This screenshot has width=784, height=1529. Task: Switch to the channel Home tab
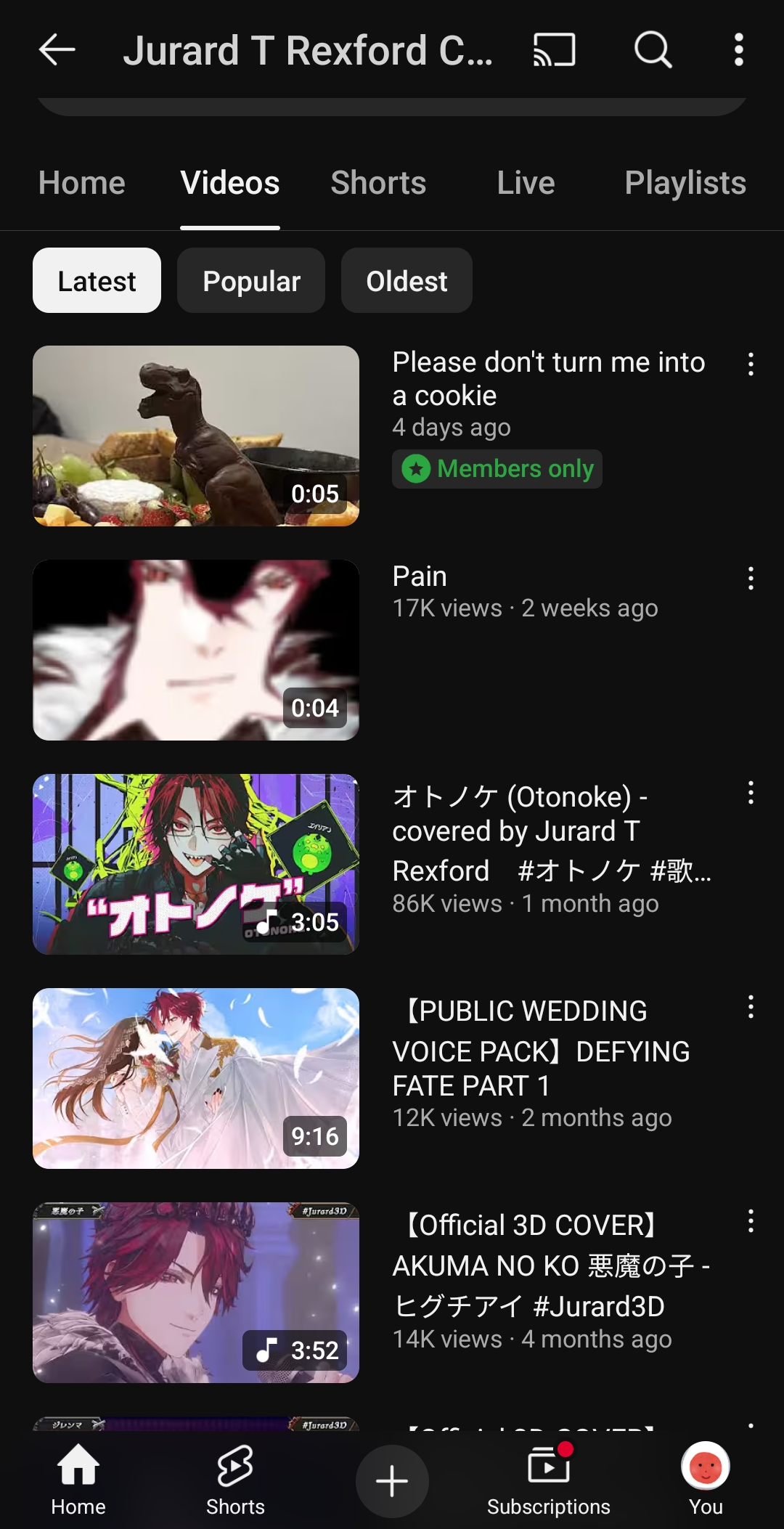point(82,183)
